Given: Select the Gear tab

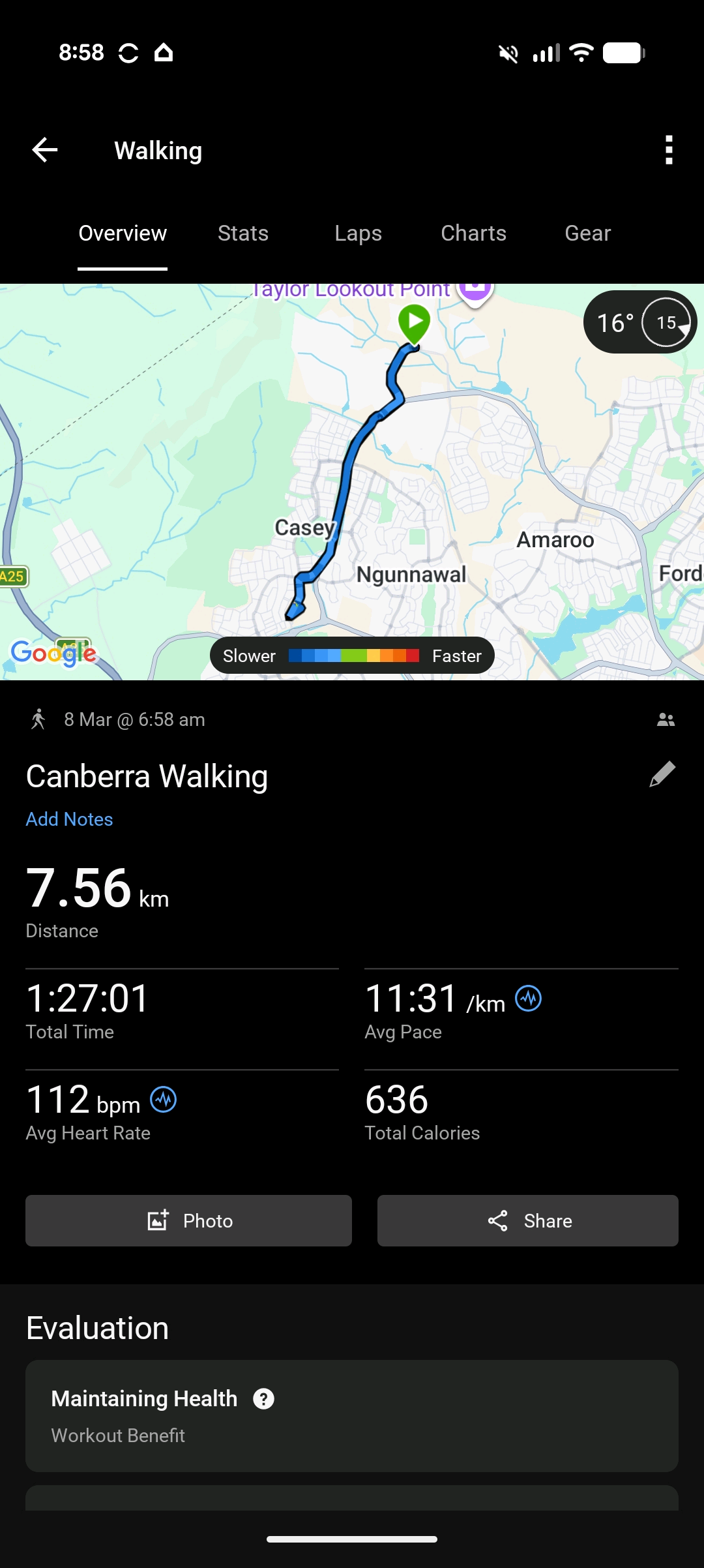Looking at the screenshot, I should 587,234.
